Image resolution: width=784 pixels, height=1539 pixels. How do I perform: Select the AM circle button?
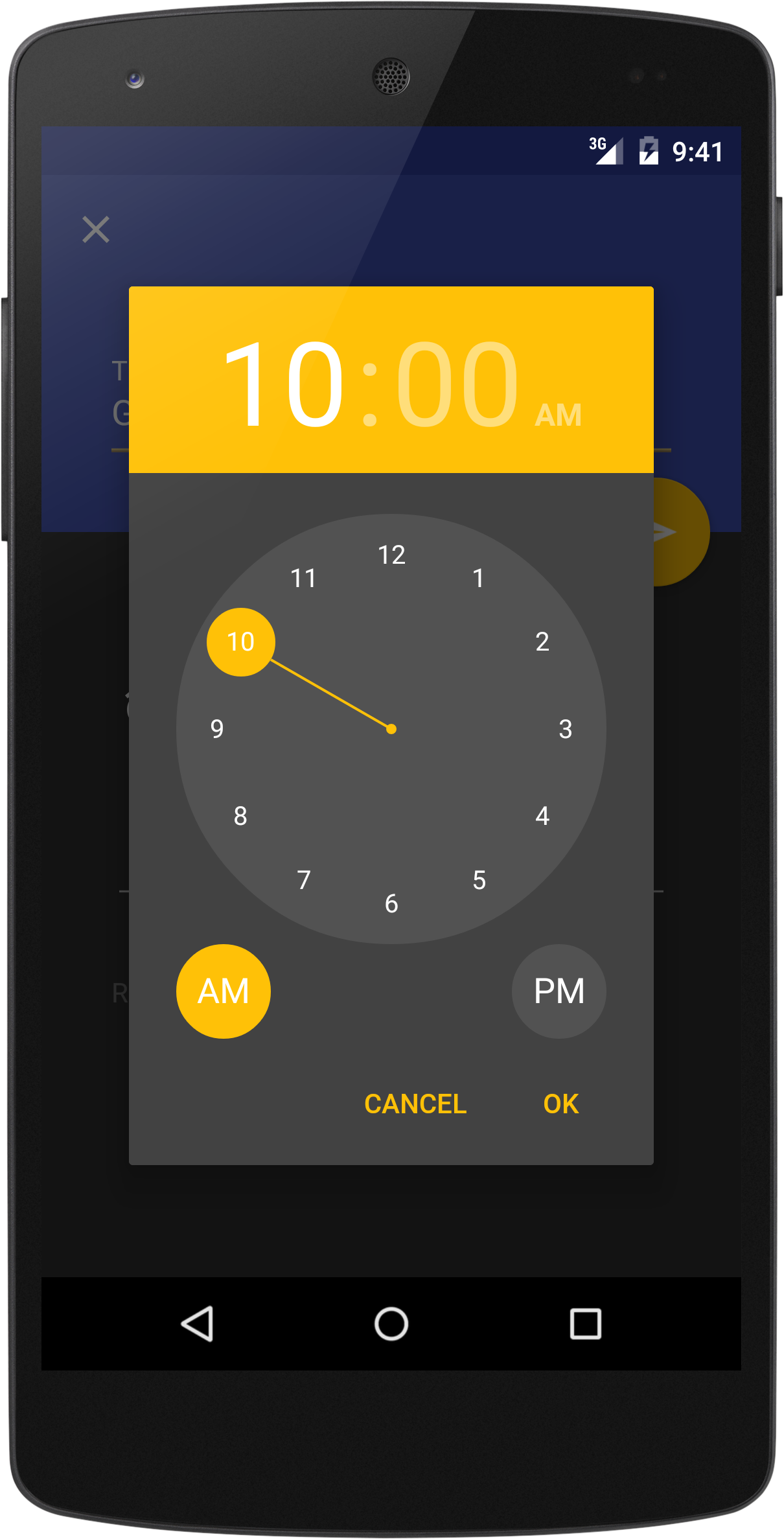(x=224, y=991)
